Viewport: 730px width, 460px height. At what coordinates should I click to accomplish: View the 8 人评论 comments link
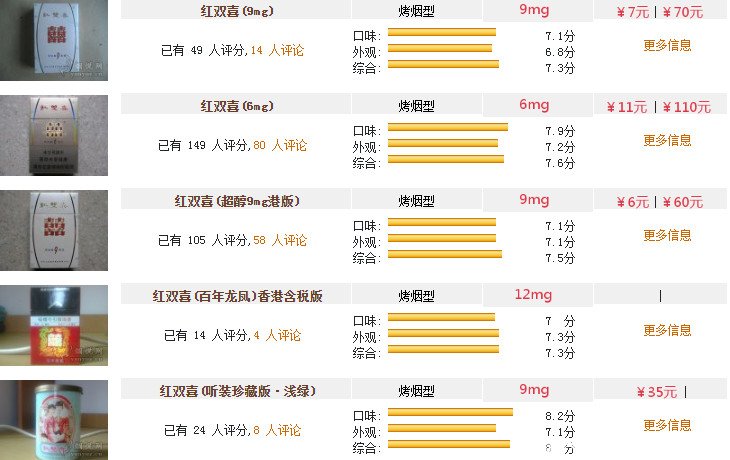[x=277, y=431]
